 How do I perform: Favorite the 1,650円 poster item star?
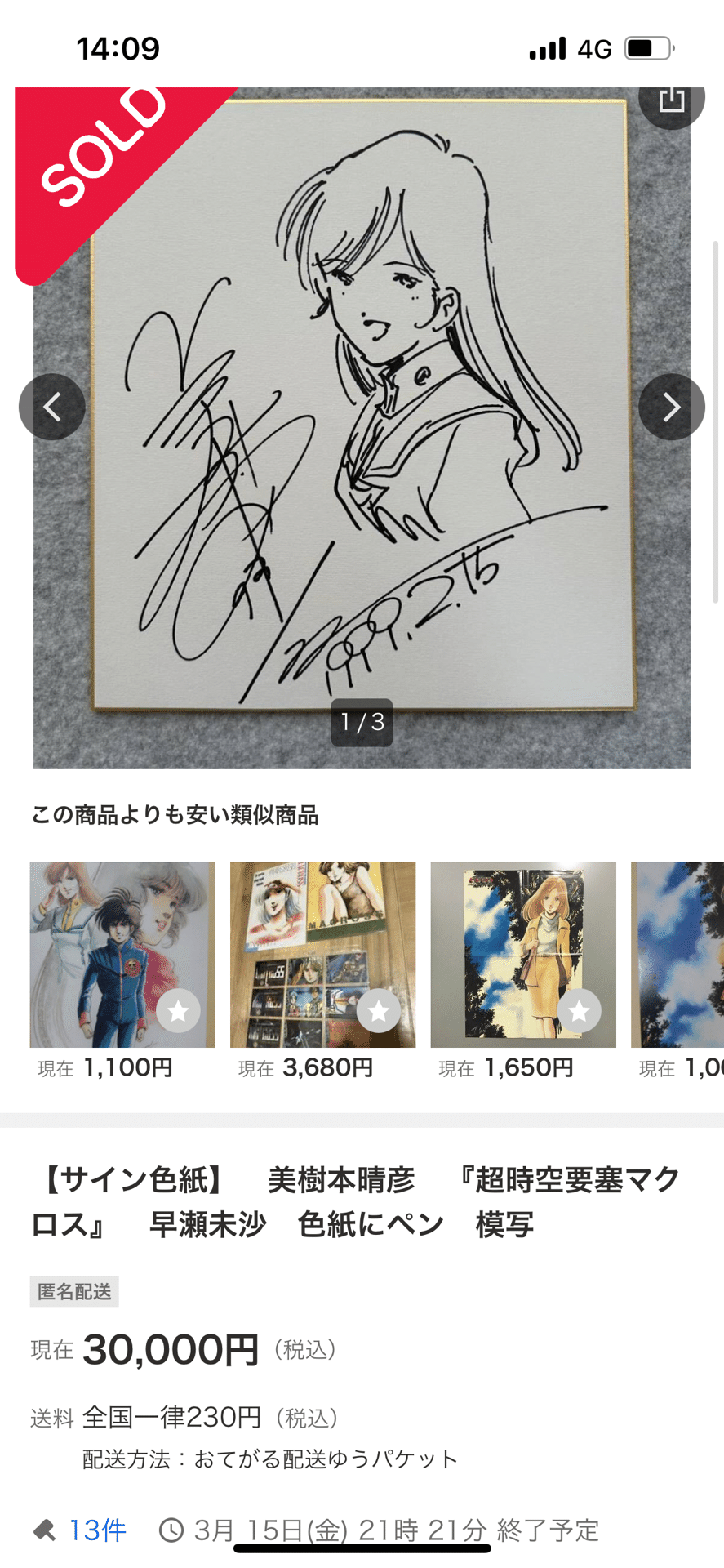click(x=579, y=1010)
